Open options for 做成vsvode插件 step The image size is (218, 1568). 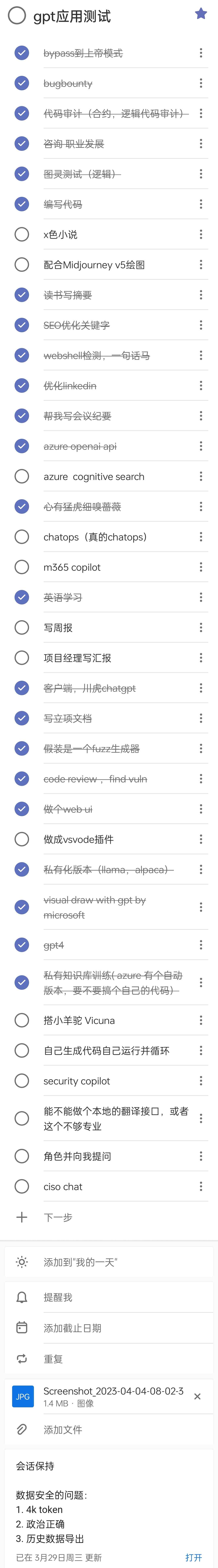coord(201,839)
